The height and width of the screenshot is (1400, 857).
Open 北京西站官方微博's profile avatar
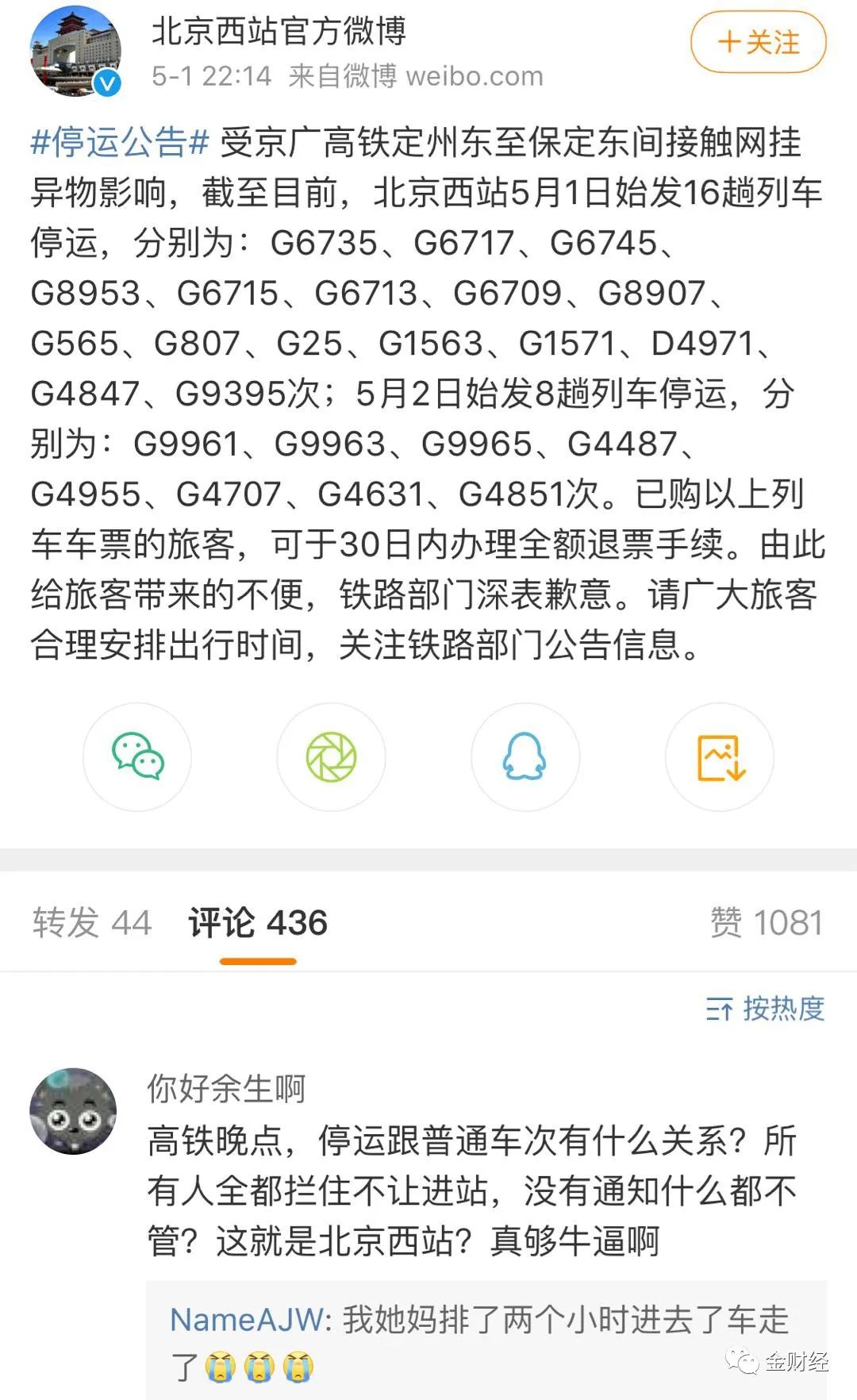click(x=75, y=52)
